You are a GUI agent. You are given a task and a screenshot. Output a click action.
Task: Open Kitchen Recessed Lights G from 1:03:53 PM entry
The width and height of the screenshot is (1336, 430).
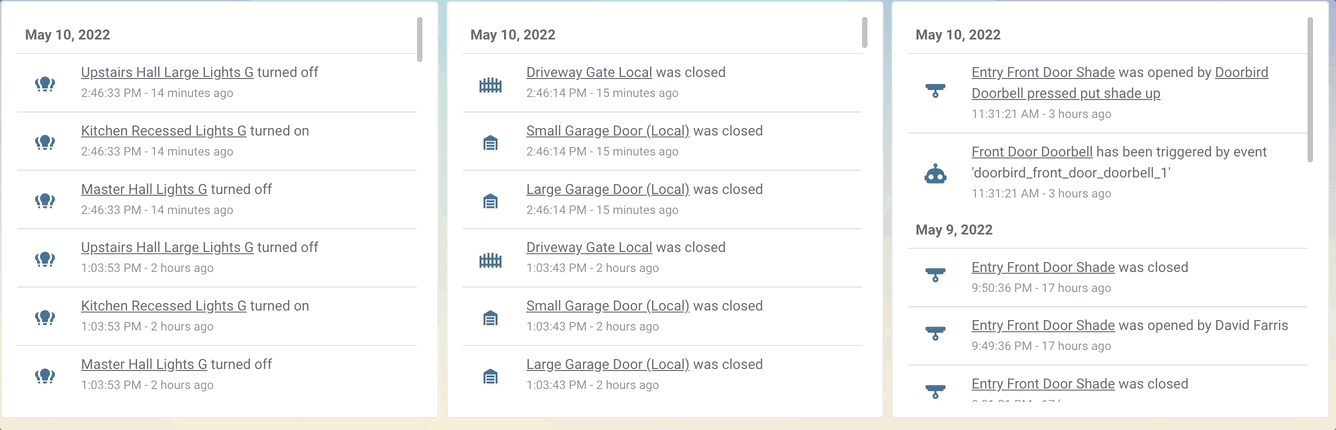pyautogui.click(x=163, y=306)
